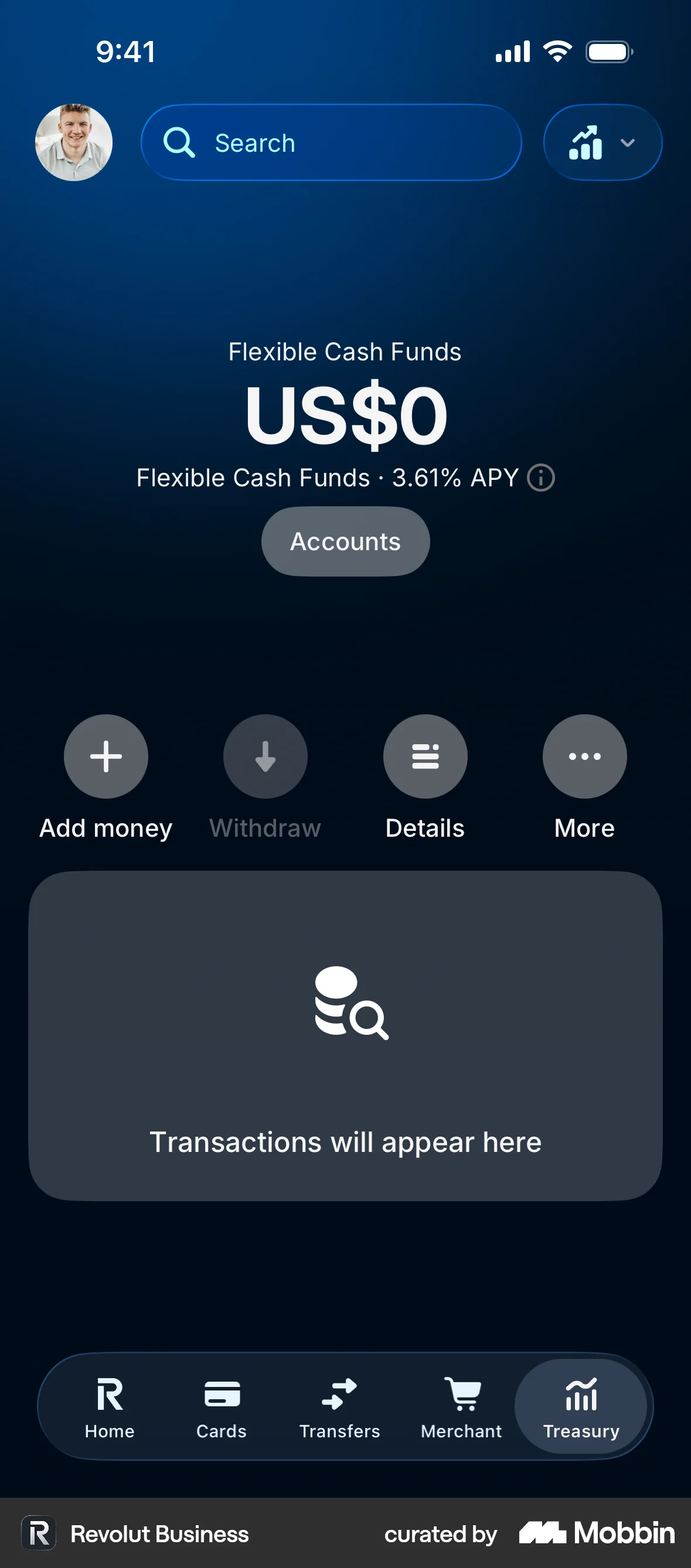The image size is (691, 1568).
Task: Expand the chevron next to the chart icon
Action: pos(627,142)
